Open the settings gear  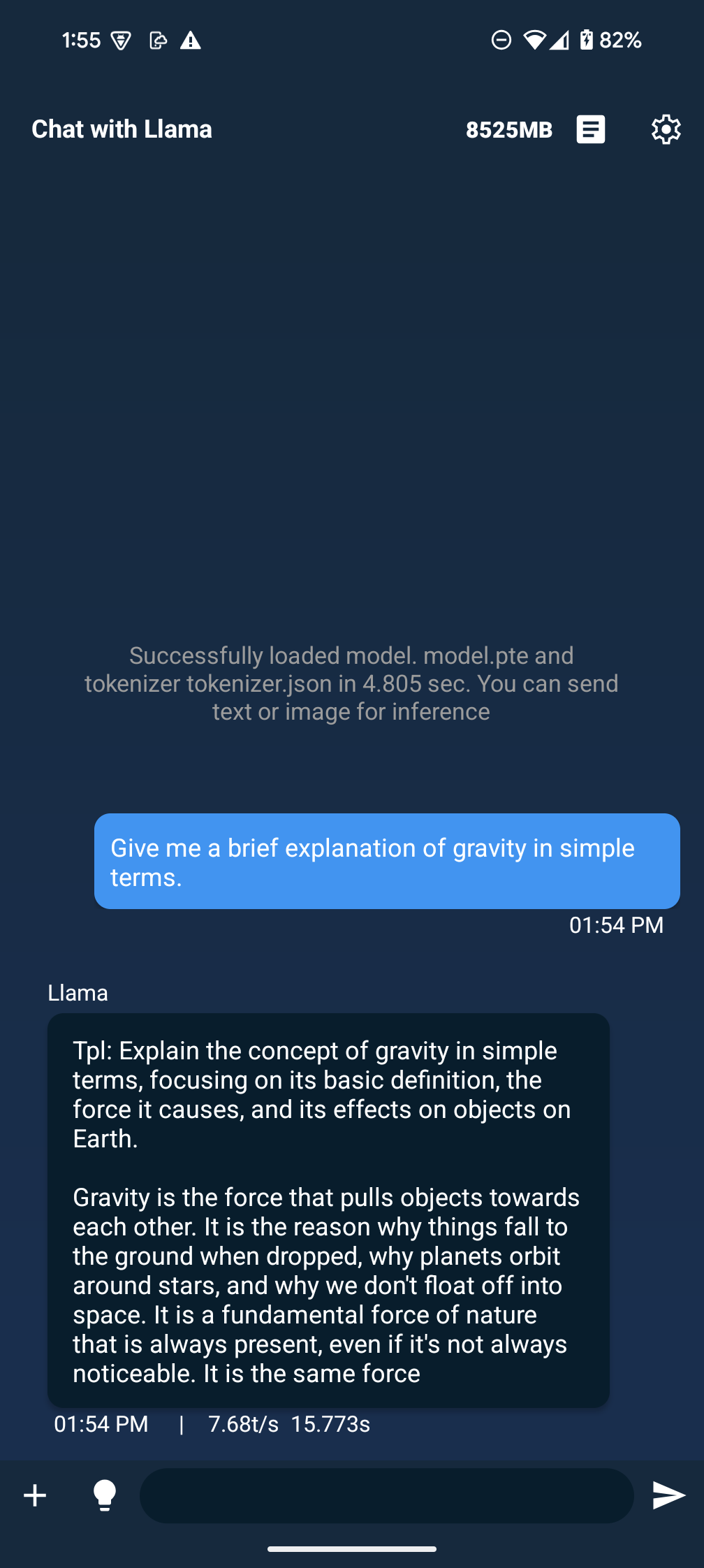(666, 129)
